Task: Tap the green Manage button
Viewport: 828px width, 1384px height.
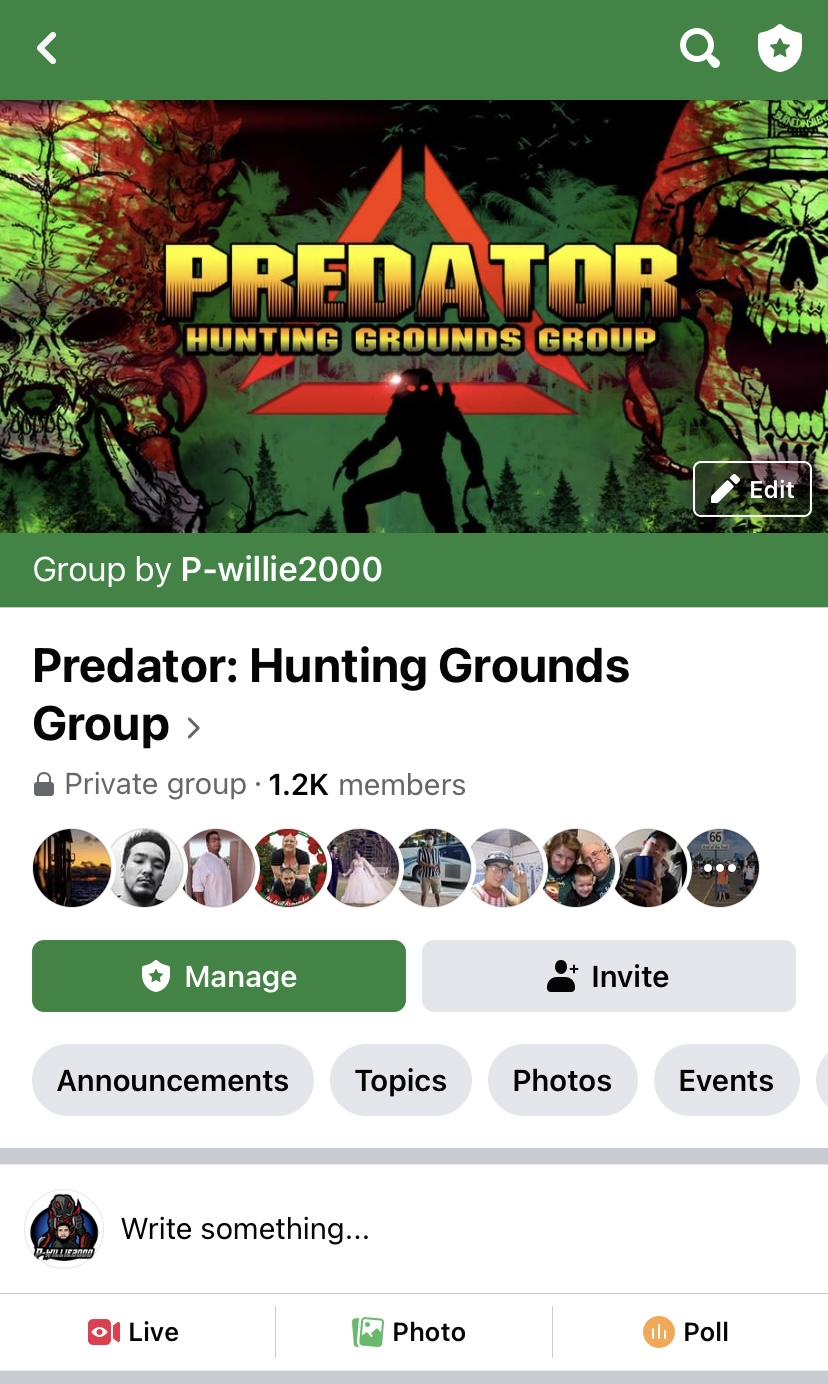Action: (219, 976)
